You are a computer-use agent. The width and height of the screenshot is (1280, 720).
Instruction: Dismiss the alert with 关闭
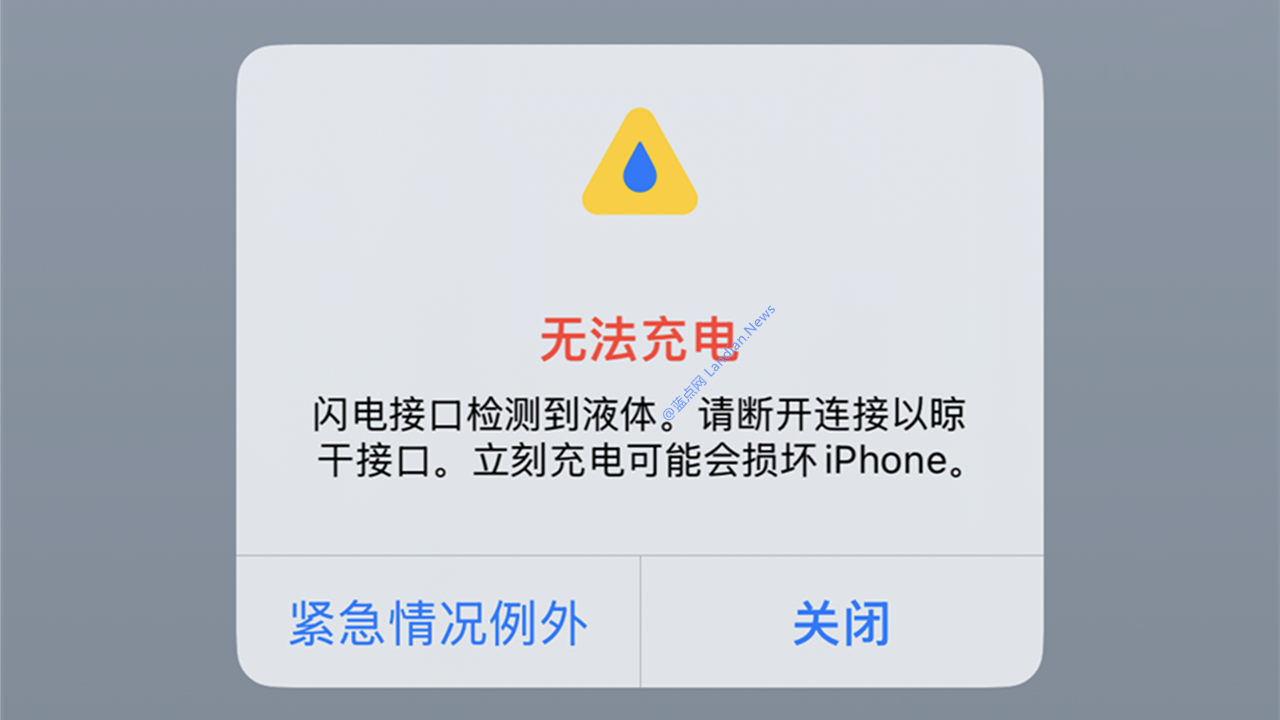[841, 624]
